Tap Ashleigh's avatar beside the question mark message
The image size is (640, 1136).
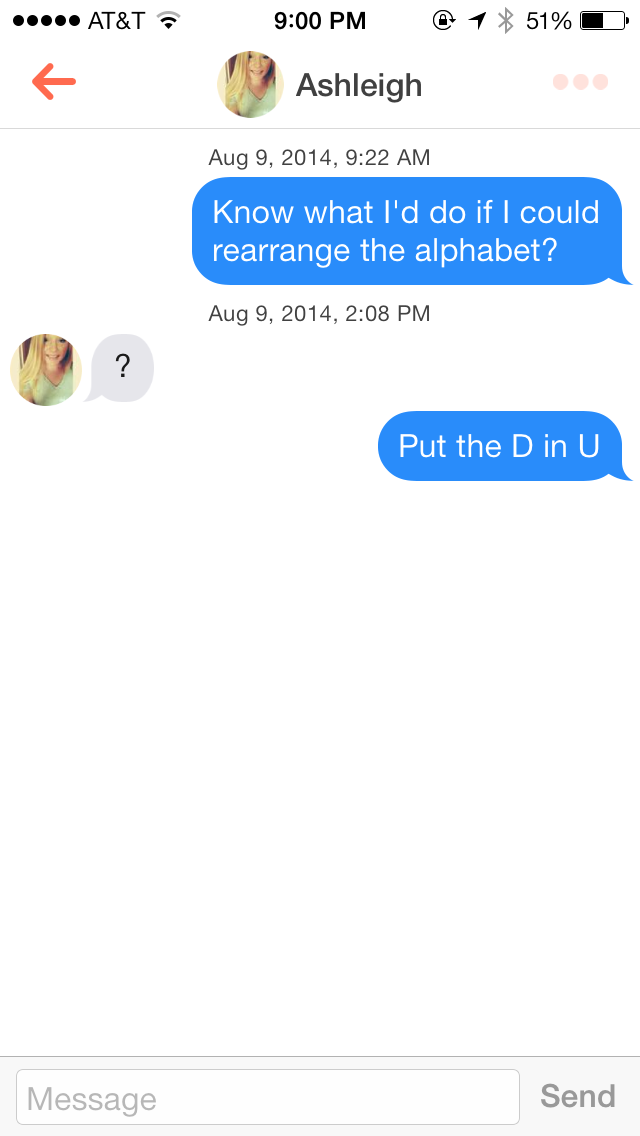tap(46, 370)
